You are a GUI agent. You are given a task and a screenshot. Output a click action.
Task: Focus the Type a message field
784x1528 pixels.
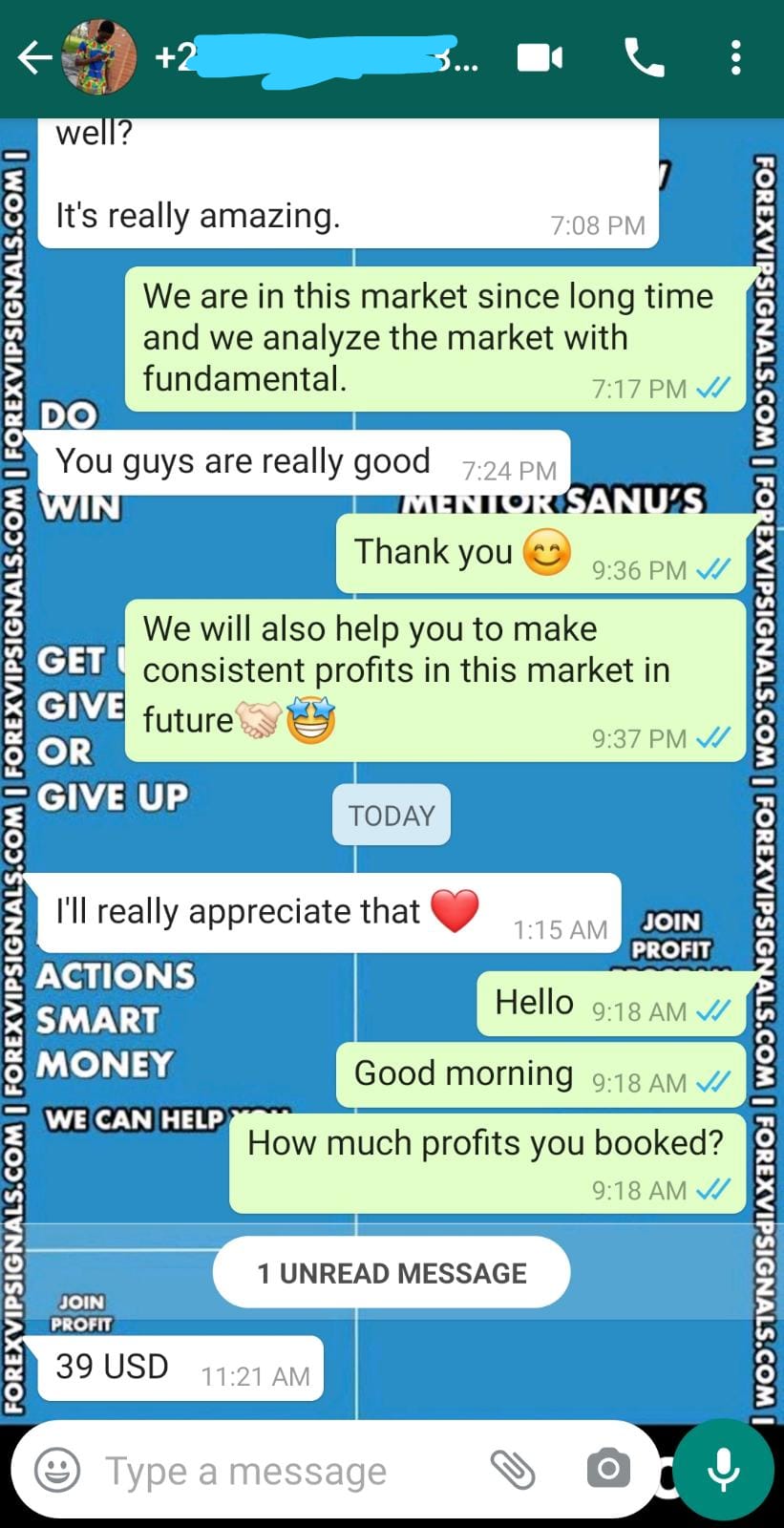pyautogui.click(x=277, y=1472)
